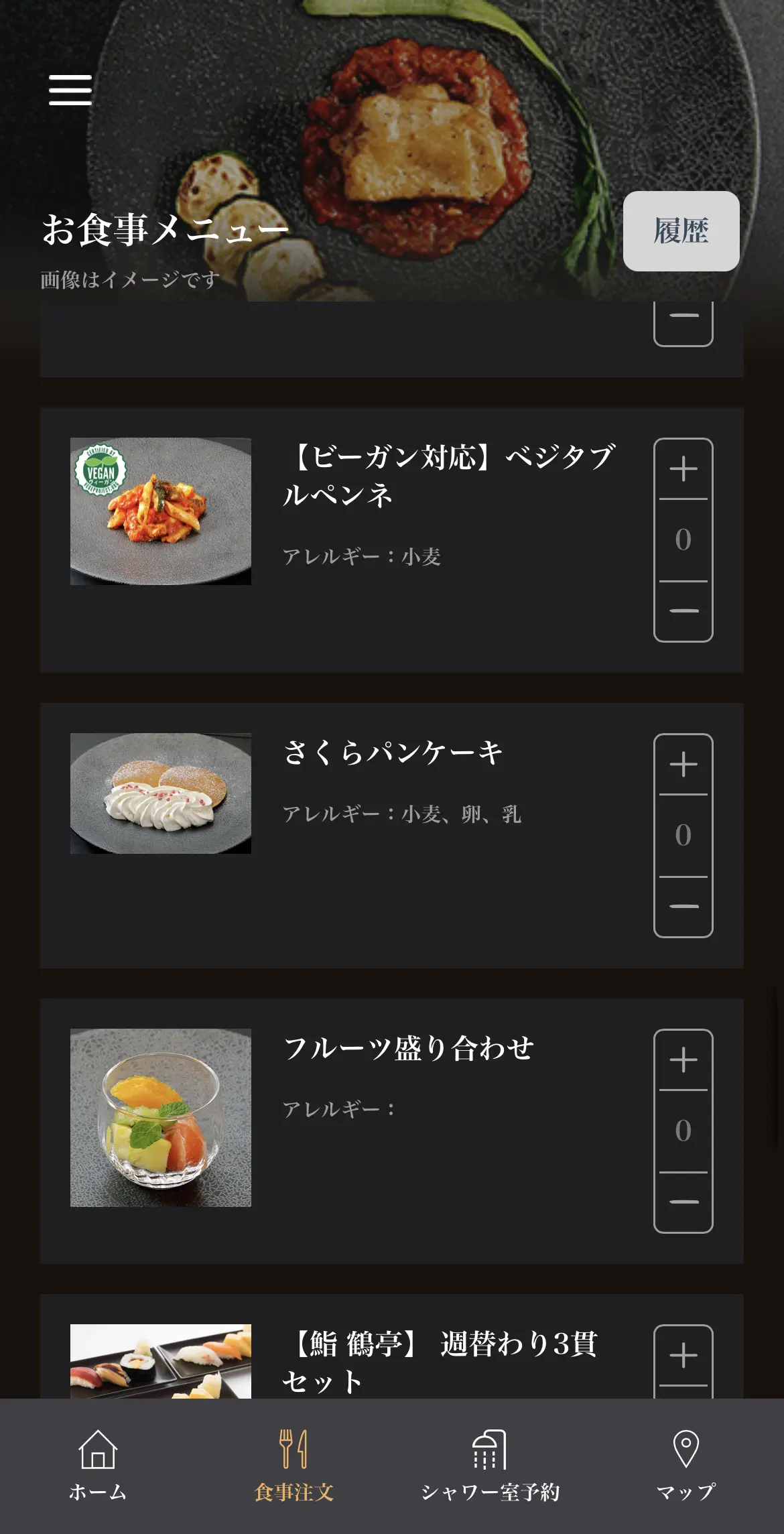Select the 食事注文 tab

(x=293, y=1466)
